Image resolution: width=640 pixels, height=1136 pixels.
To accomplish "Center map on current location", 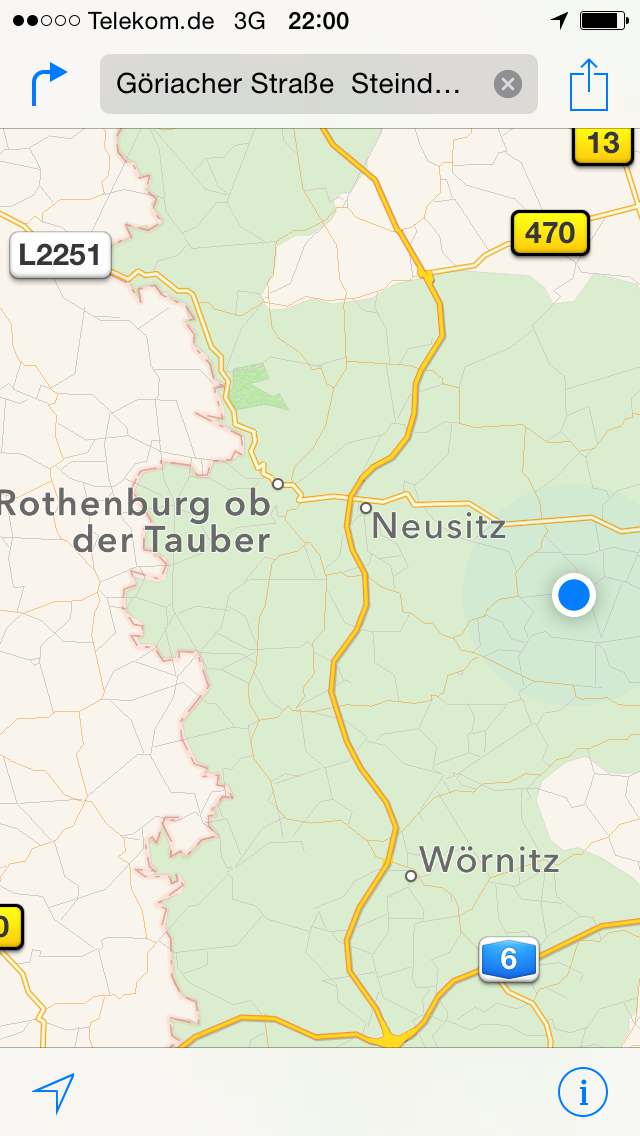I will click(x=54, y=1093).
